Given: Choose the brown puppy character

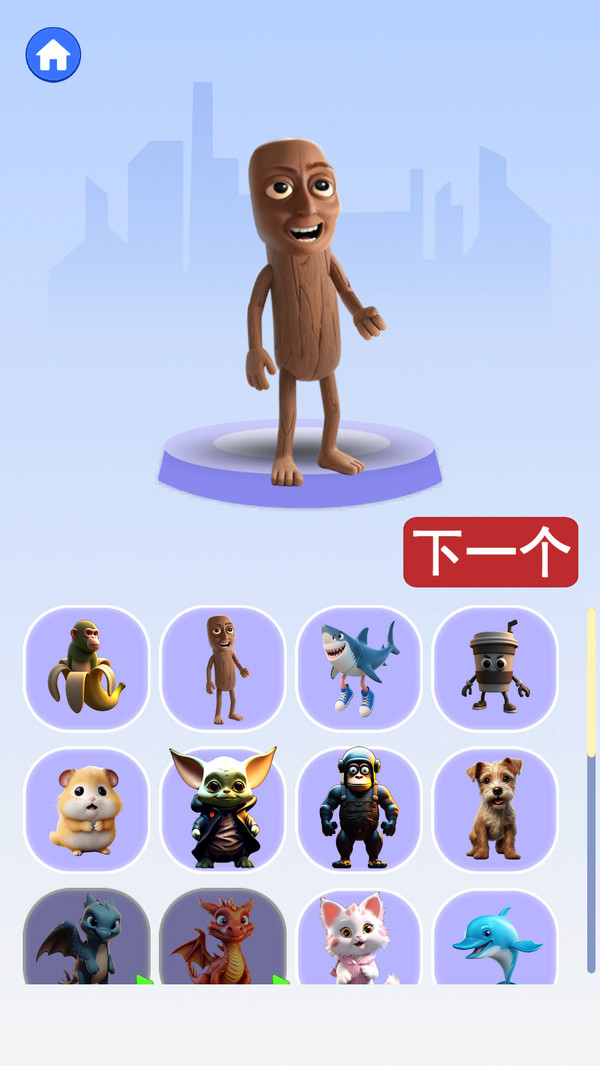Looking at the screenshot, I should tap(494, 809).
